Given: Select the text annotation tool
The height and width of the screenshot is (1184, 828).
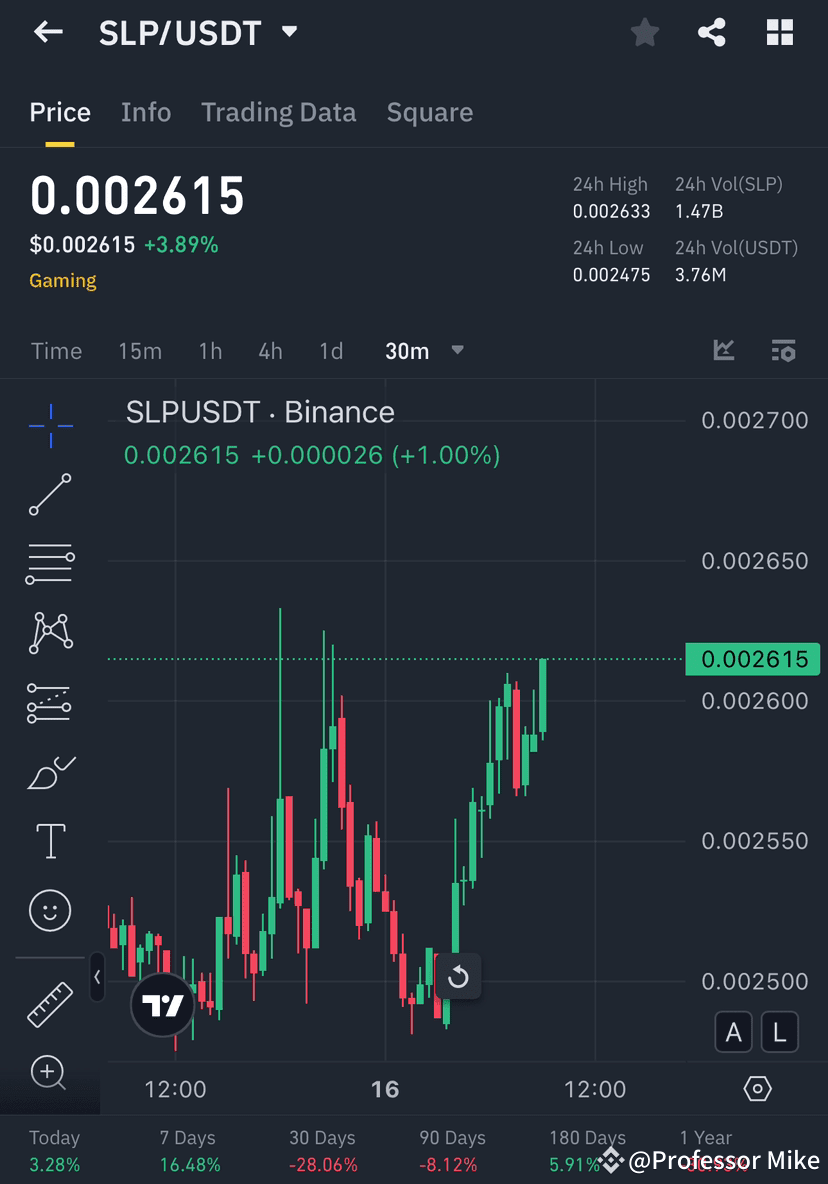Looking at the screenshot, I should 49,841.
